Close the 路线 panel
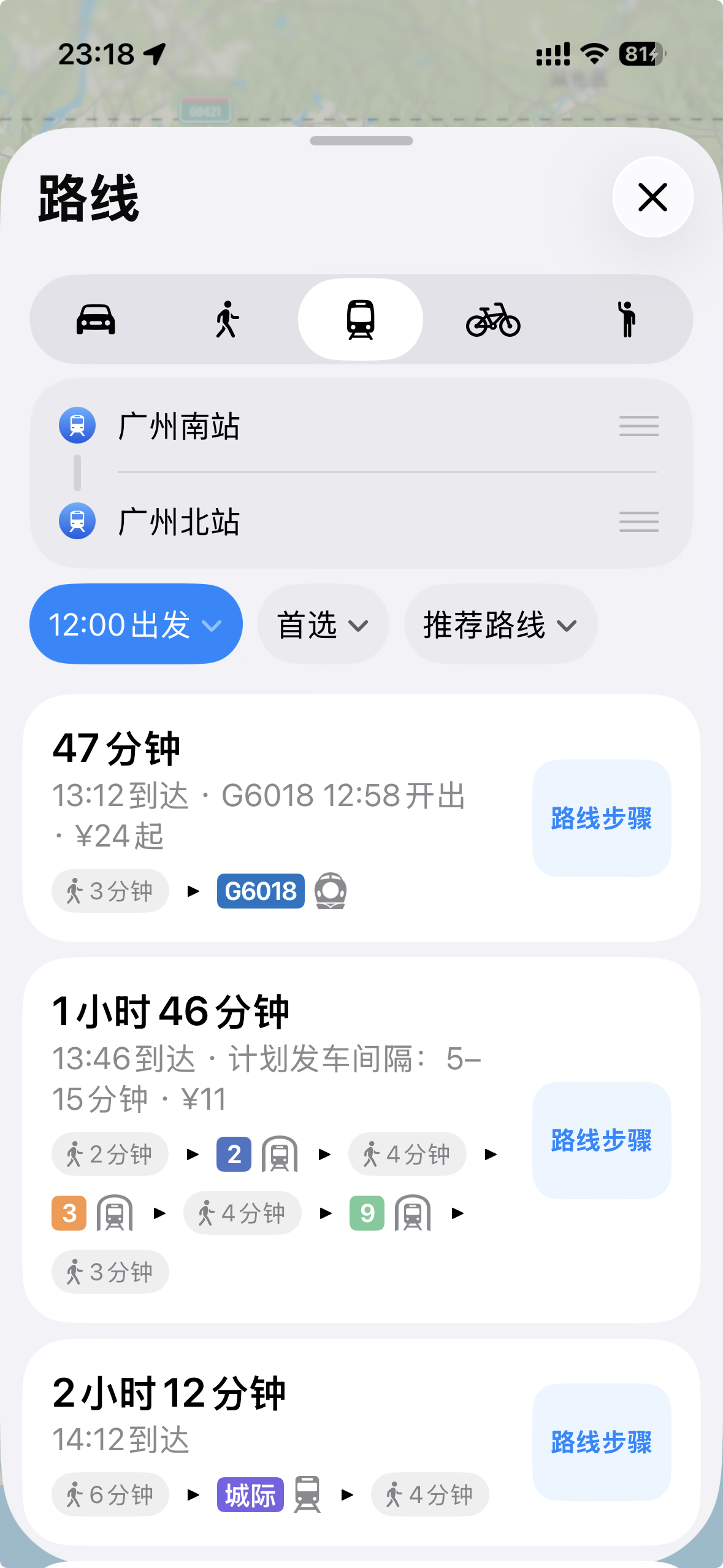 652,198
